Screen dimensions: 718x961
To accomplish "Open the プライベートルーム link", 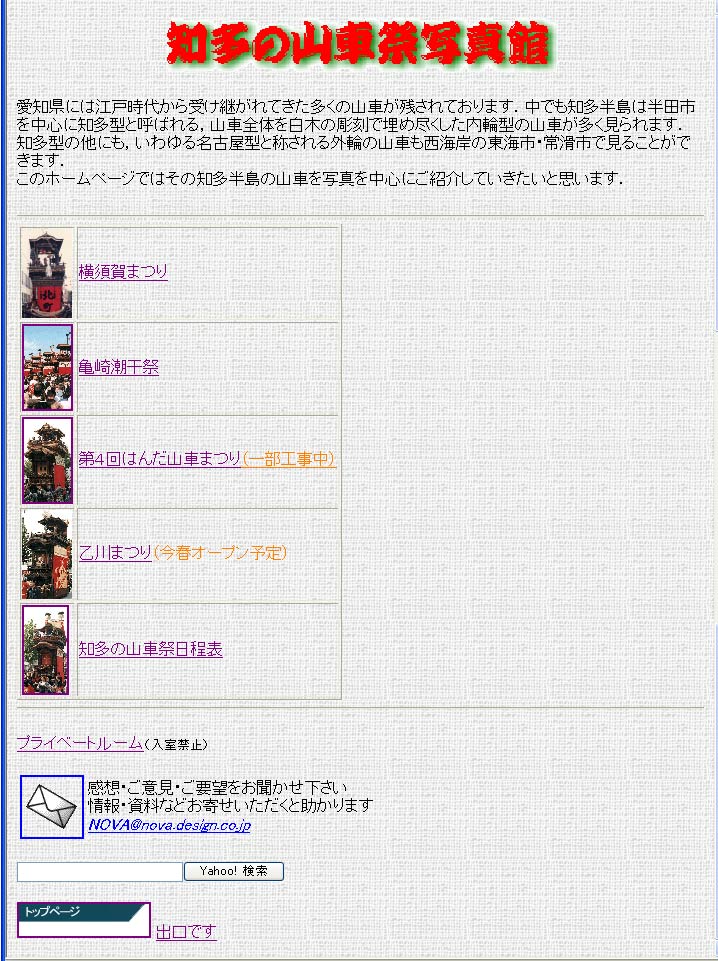I will pos(79,743).
